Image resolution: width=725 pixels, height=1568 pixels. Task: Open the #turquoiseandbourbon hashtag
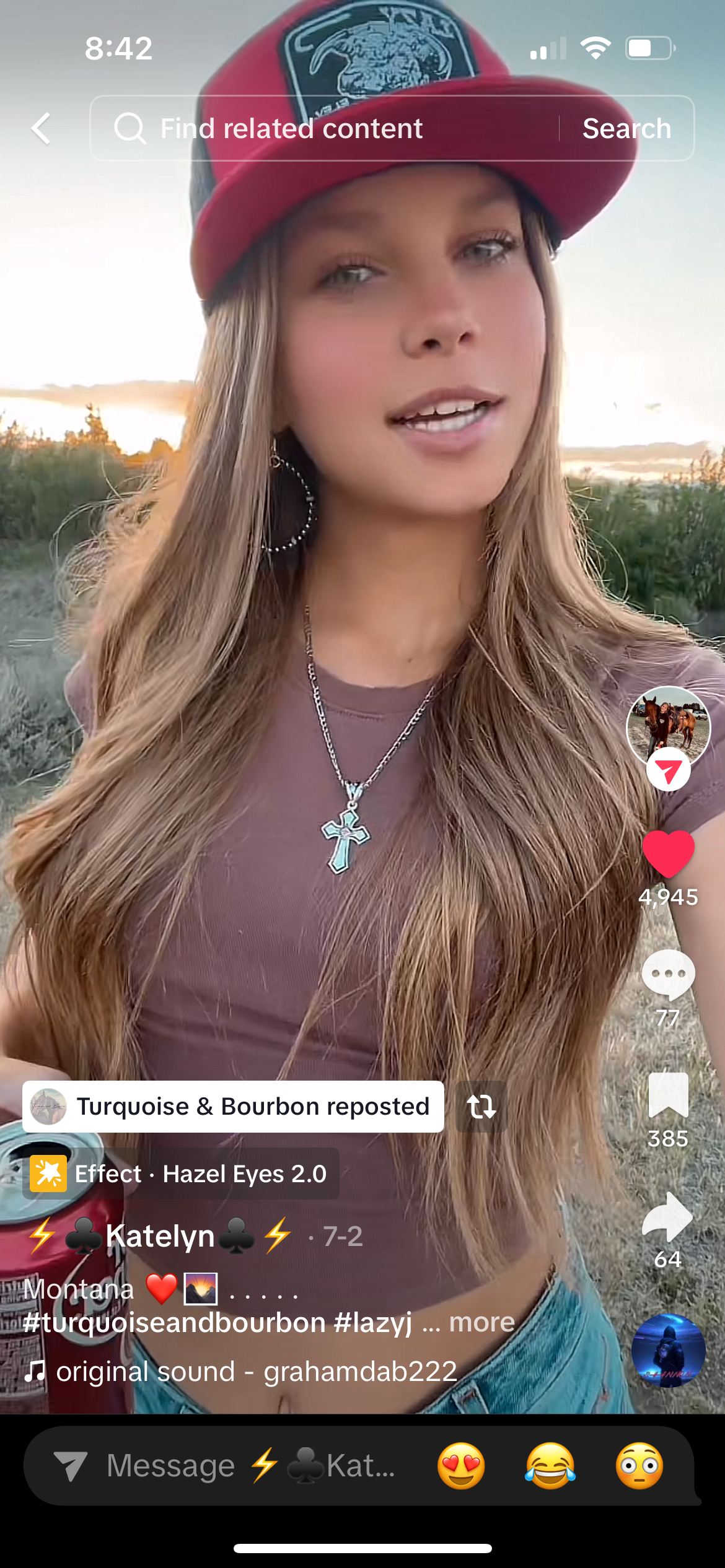175,1322
